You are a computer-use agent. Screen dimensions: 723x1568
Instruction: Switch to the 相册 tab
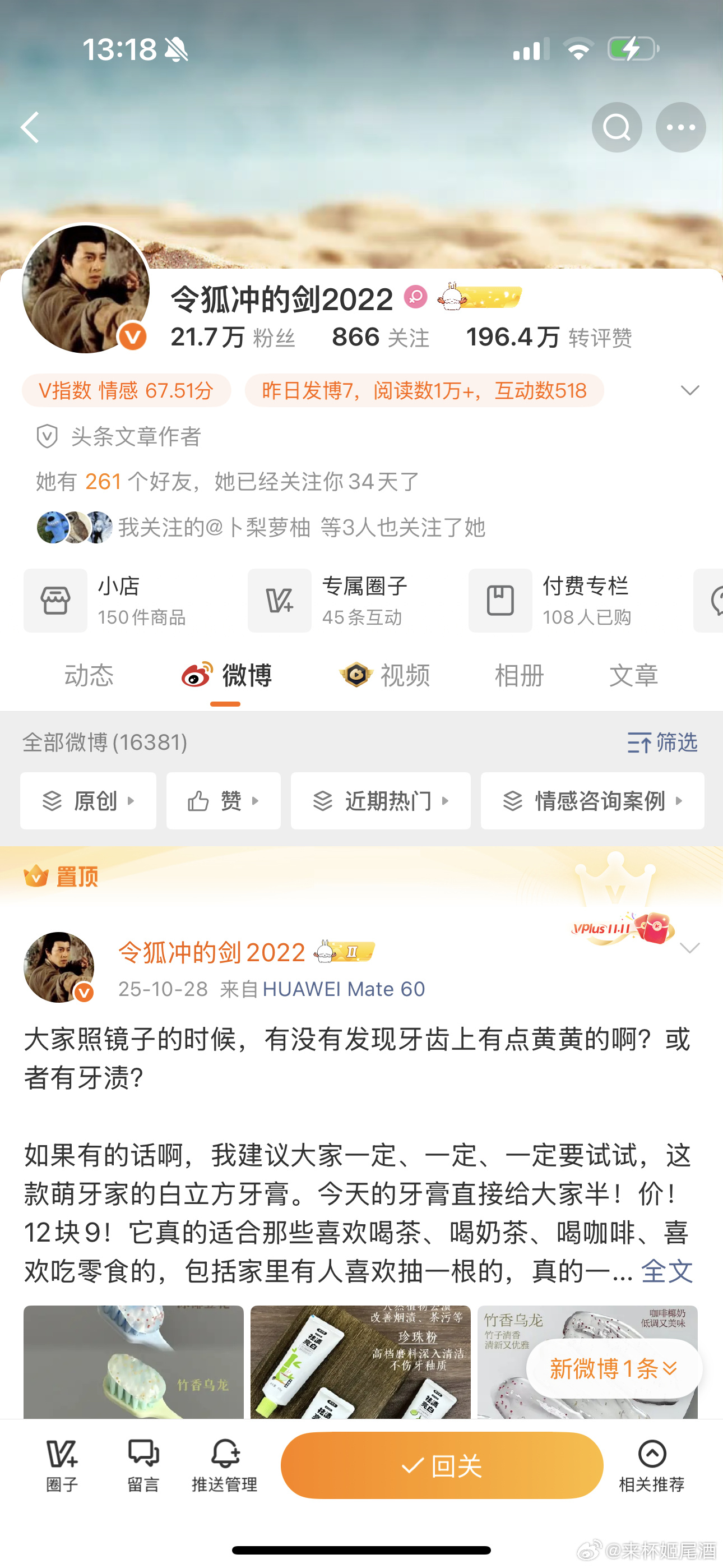click(519, 676)
